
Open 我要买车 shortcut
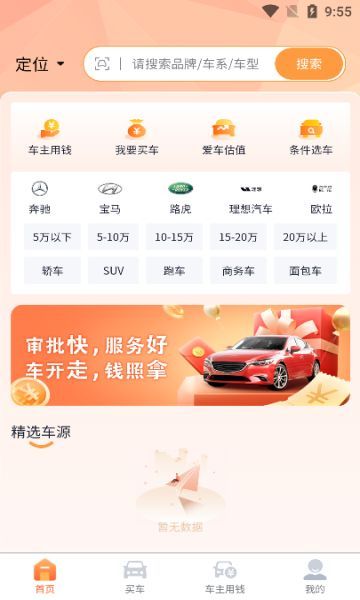(137, 137)
